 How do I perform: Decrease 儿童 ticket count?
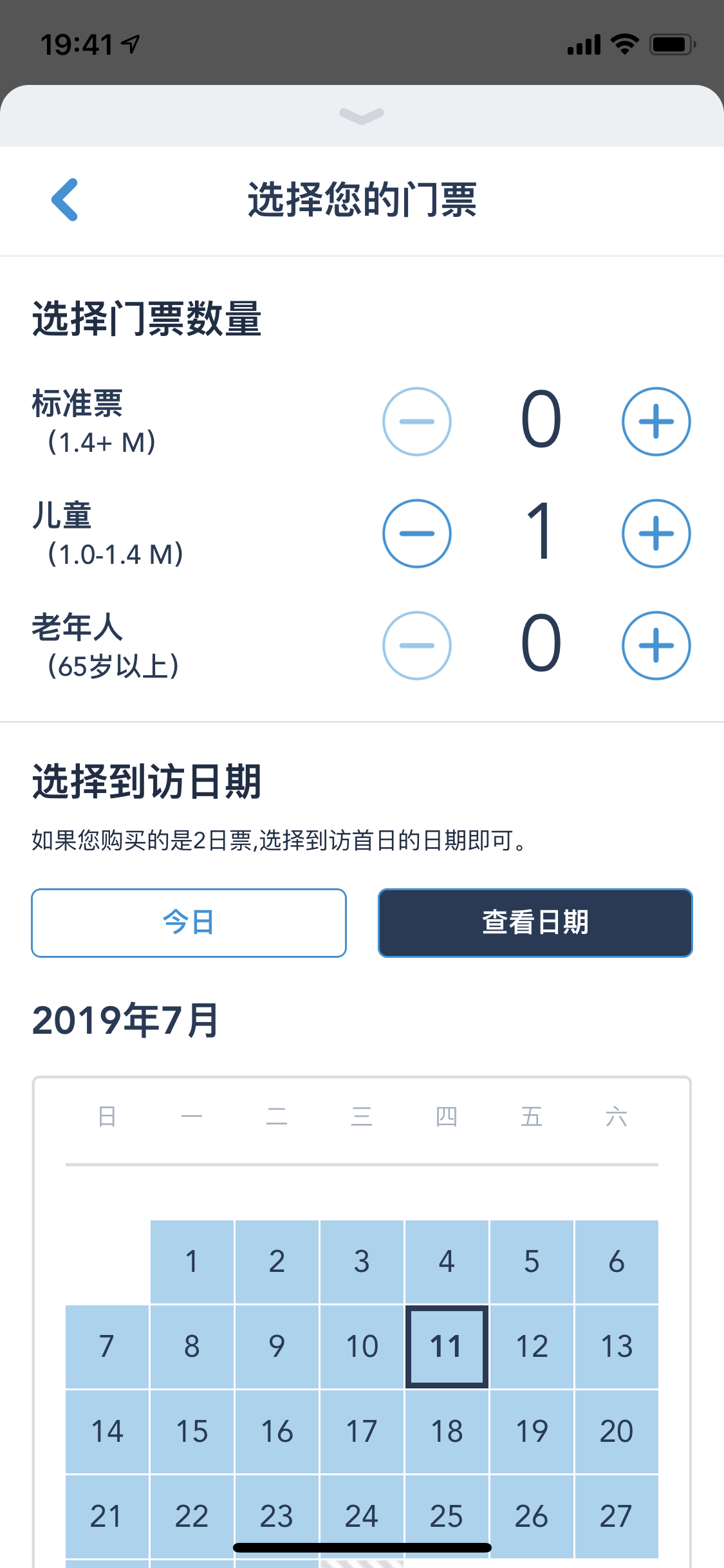coord(417,534)
